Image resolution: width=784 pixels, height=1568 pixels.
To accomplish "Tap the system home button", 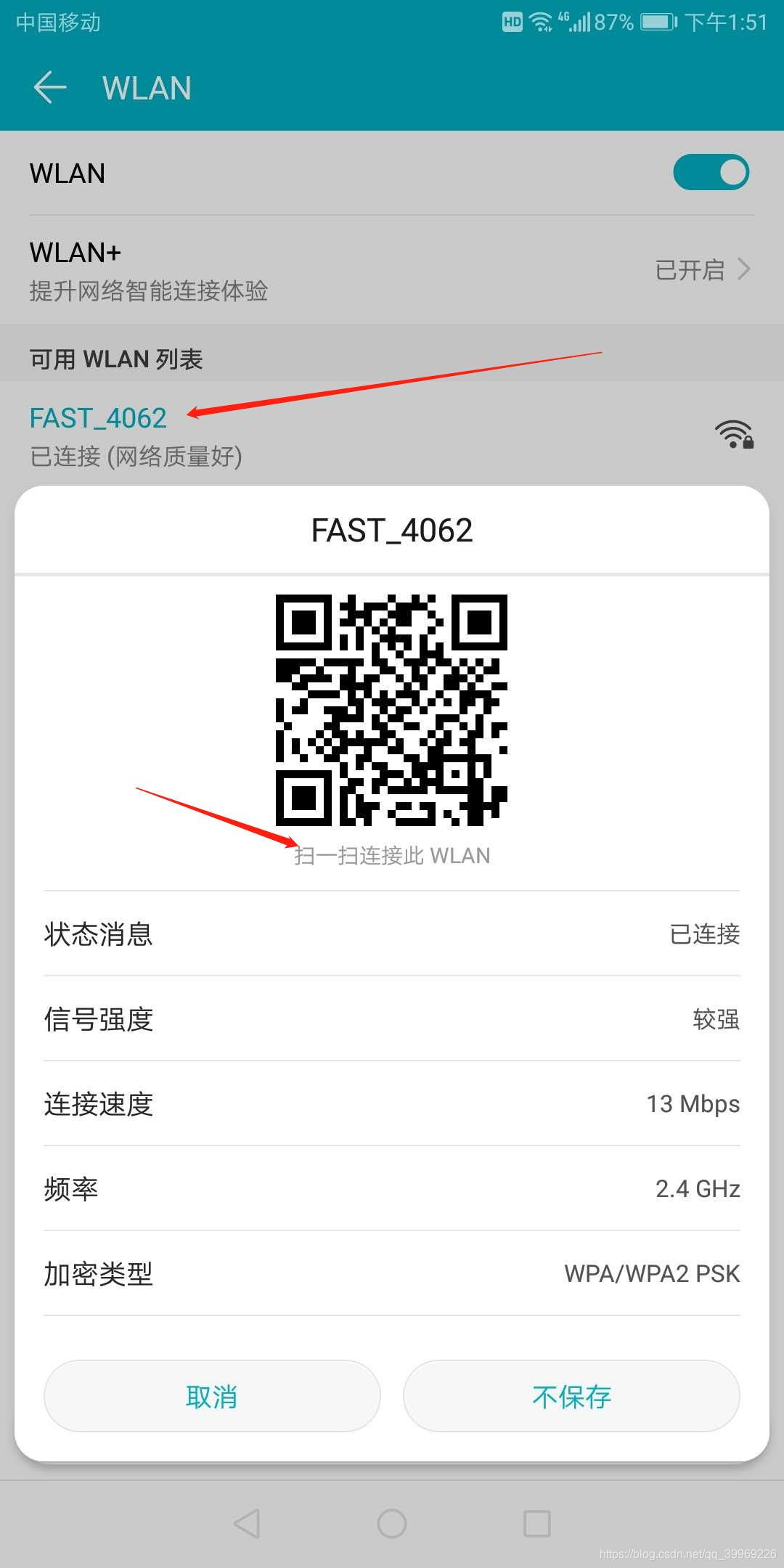I will [x=392, y=1523].
